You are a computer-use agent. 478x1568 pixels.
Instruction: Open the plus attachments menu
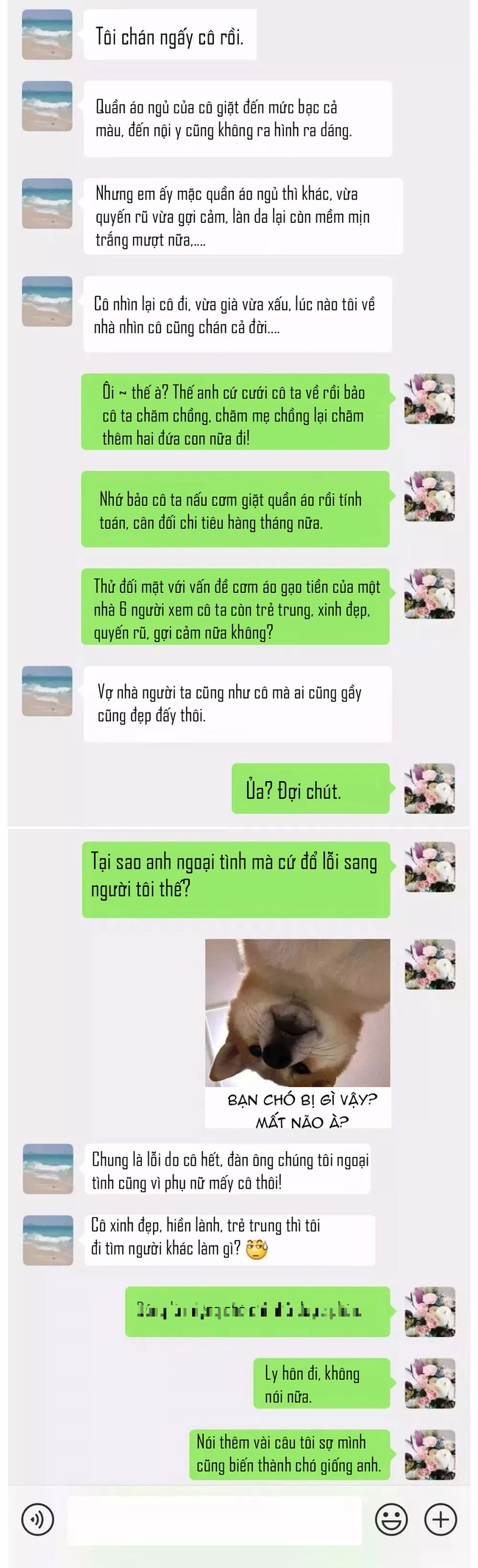click(x=440, y=1519)
